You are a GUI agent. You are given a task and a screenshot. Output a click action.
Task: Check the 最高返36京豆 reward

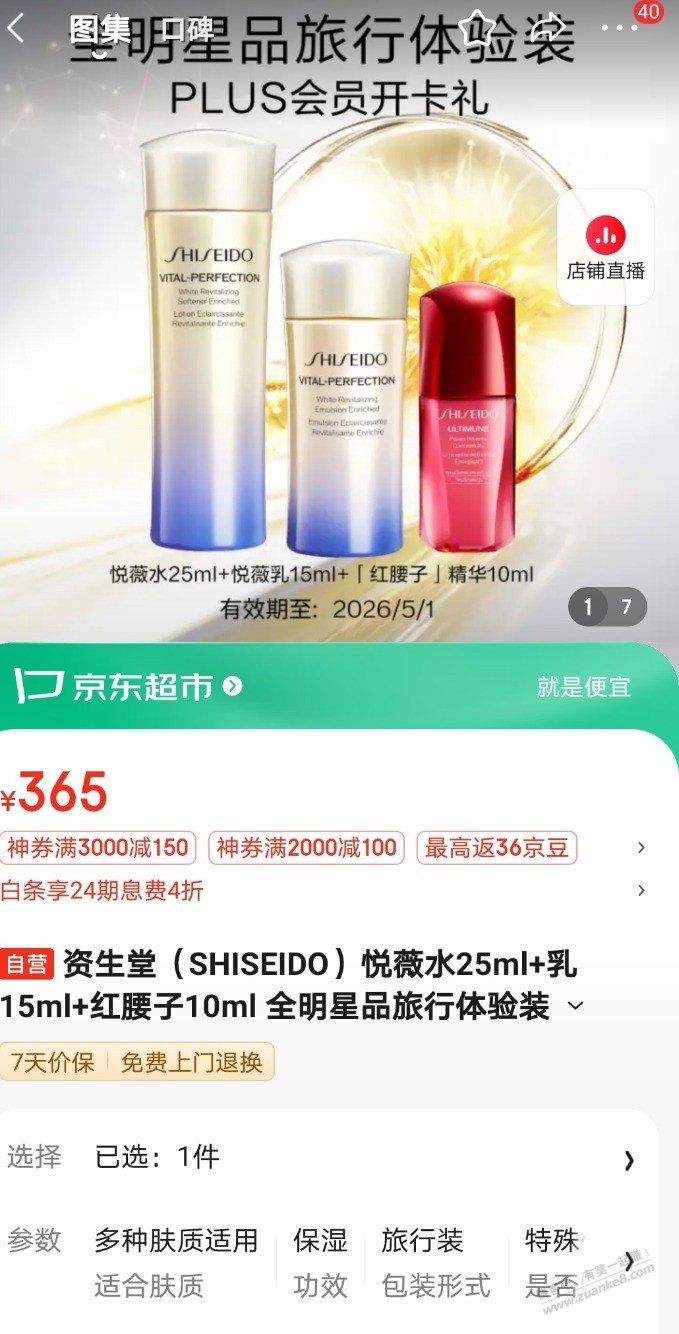497,848
